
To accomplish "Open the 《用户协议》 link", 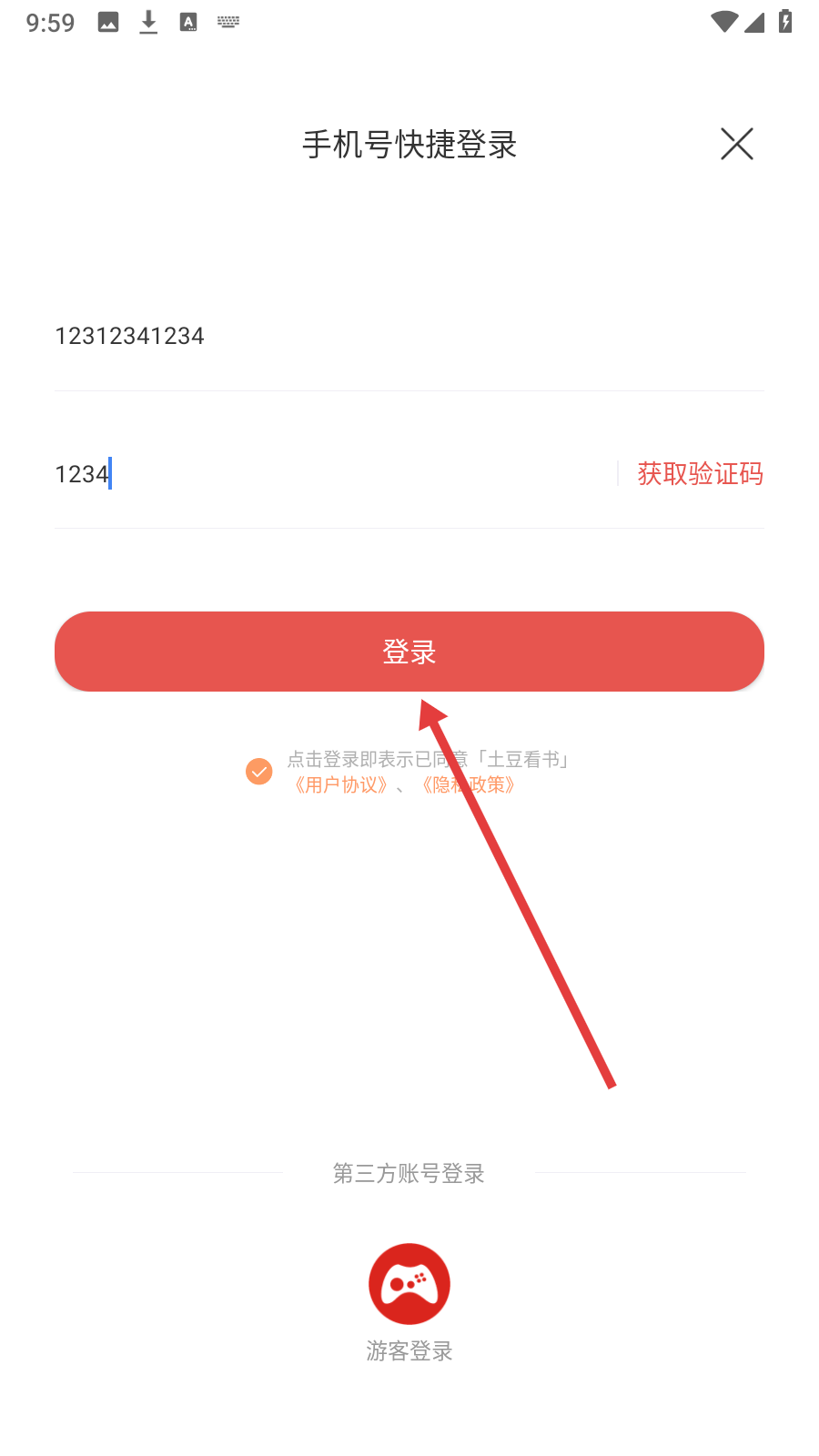I will [x=341, y=785].
